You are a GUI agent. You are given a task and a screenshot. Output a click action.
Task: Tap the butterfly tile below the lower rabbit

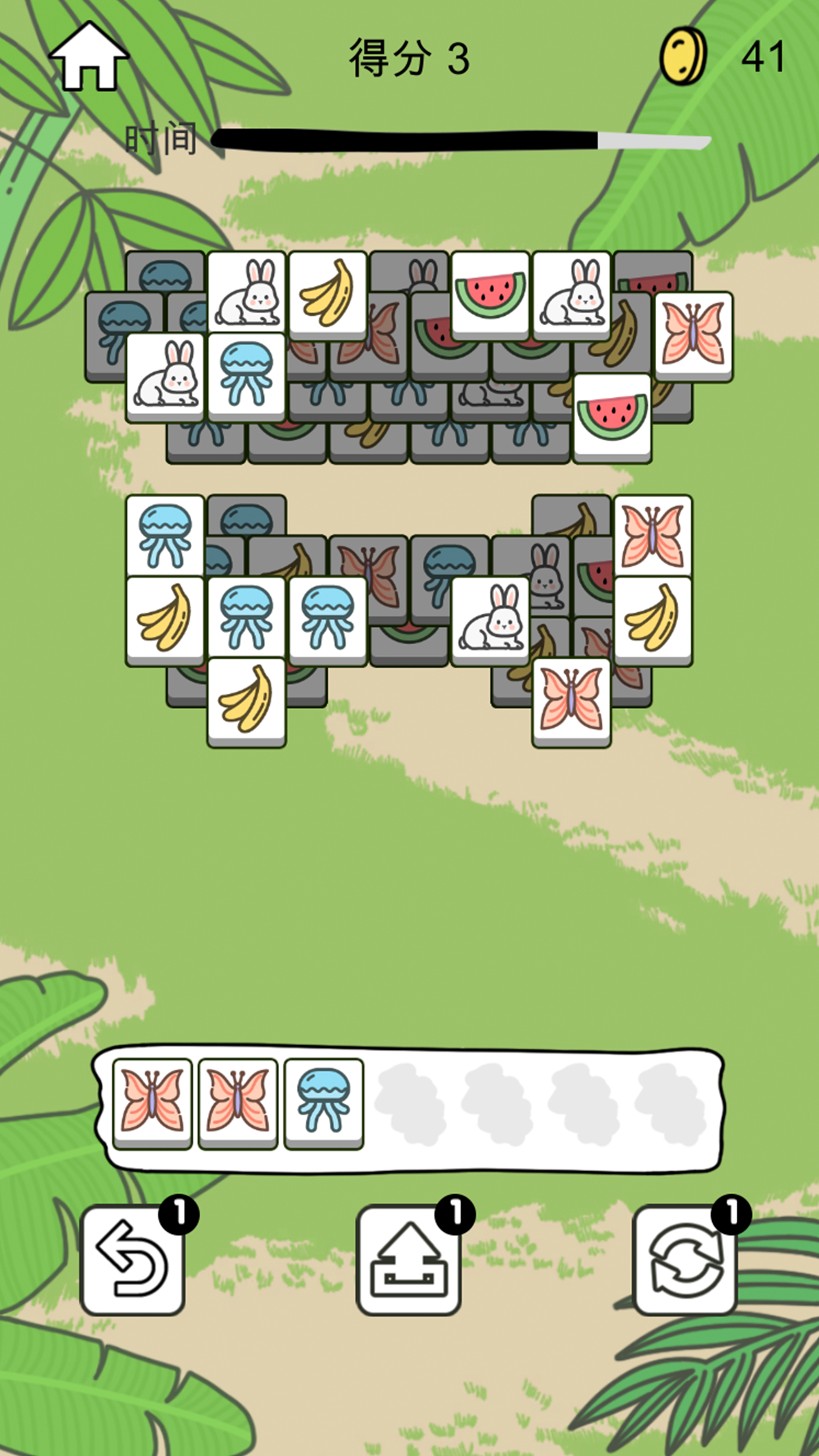coord(571,699)
